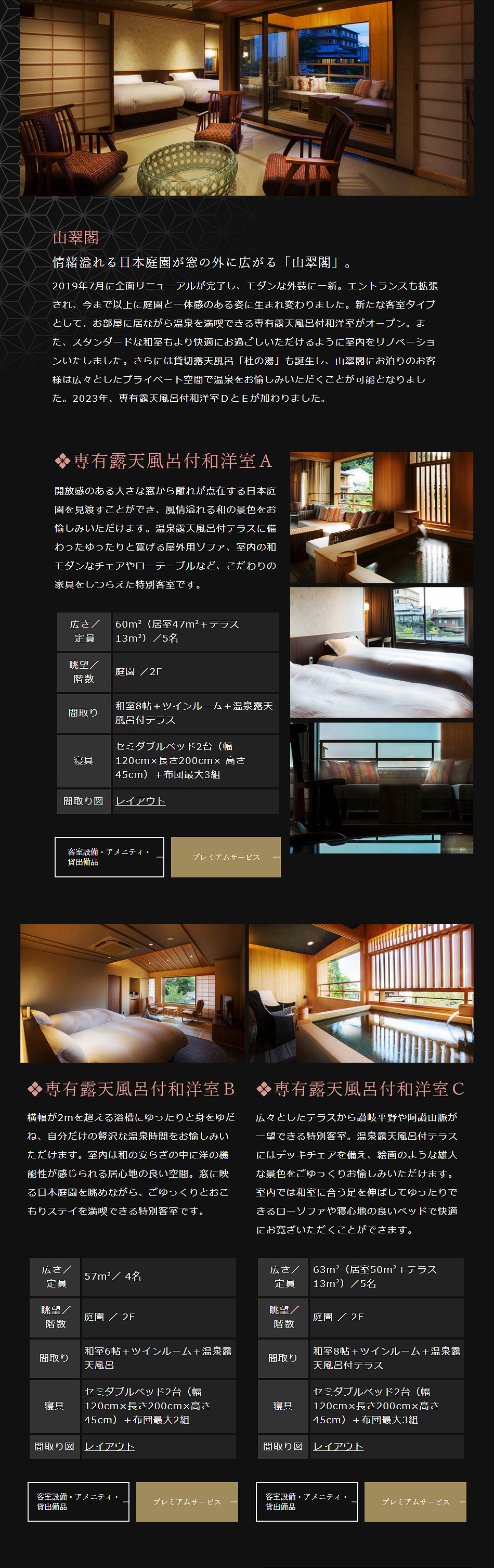
Task: Open the レイアウト link for room C
Action: pyautogui.click(x=338, y=1446)
